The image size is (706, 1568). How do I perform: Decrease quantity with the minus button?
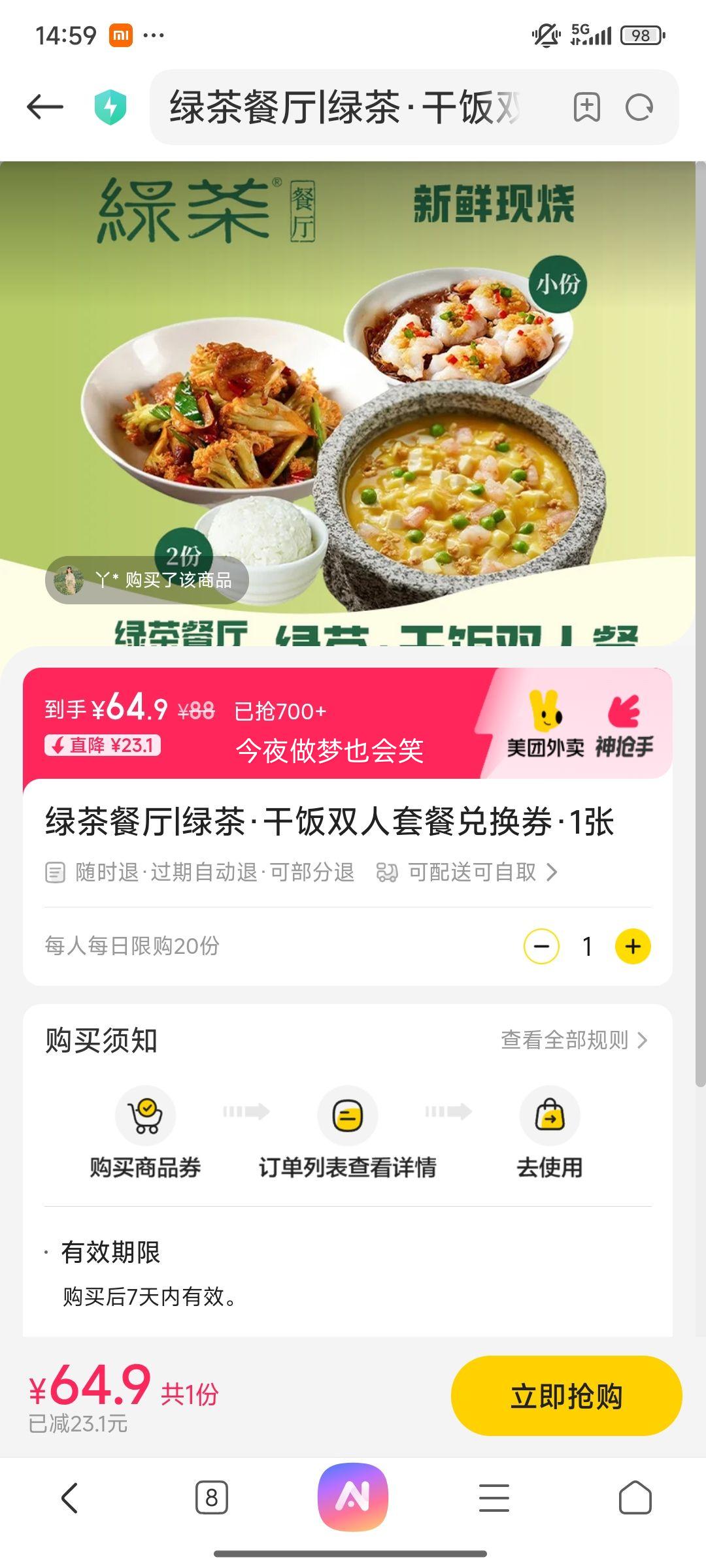(x=541, y=946)
